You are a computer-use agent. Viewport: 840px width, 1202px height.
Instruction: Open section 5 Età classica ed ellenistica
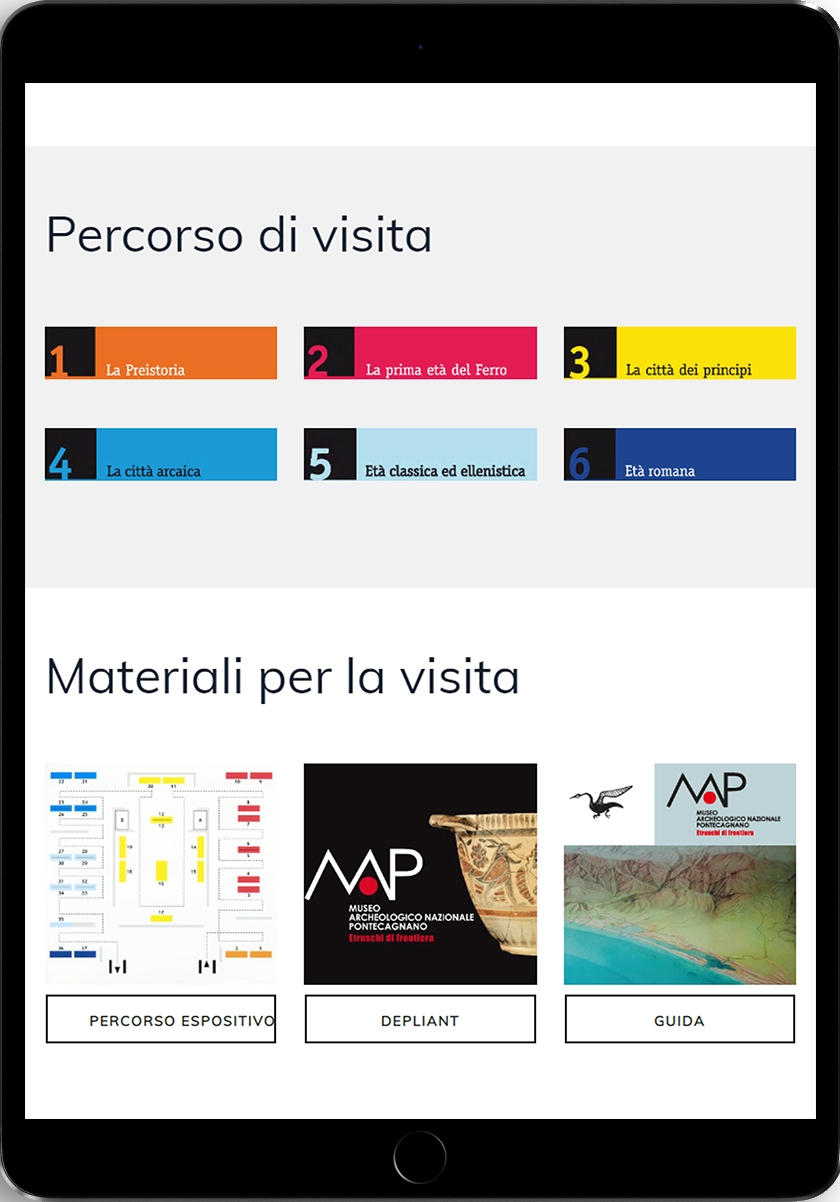pos(420,455)
